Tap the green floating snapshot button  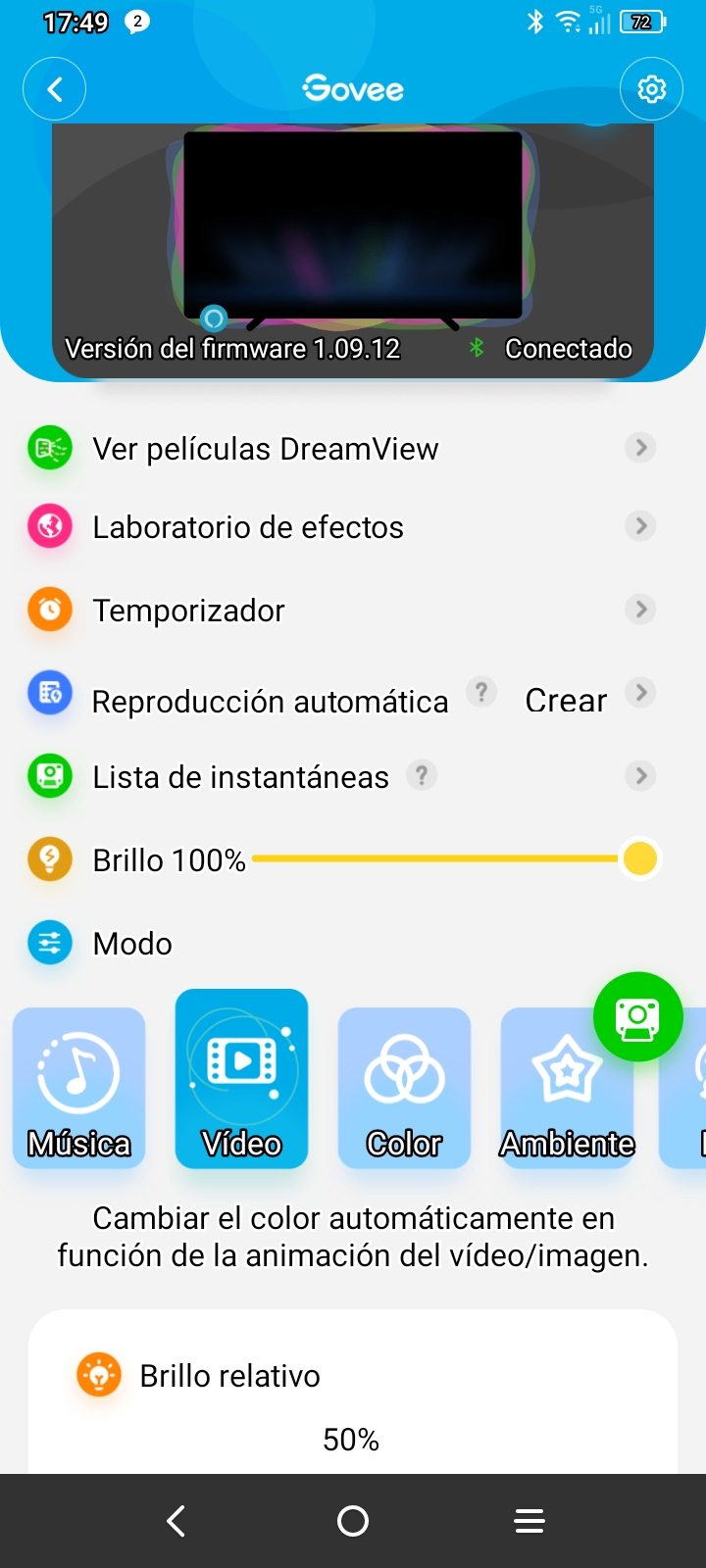pos(637,1016)
